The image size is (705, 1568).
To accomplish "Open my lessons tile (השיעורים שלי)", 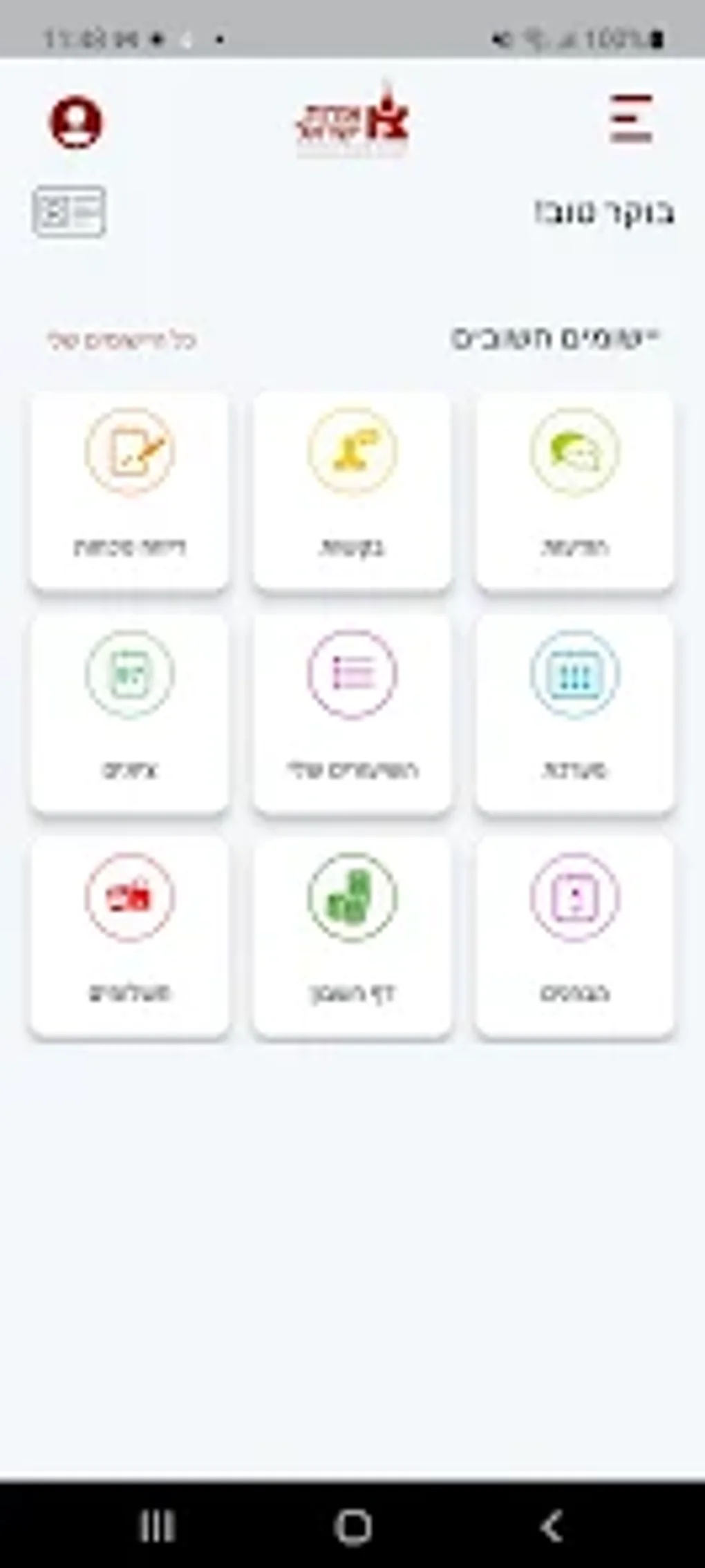I will point(352,714).
